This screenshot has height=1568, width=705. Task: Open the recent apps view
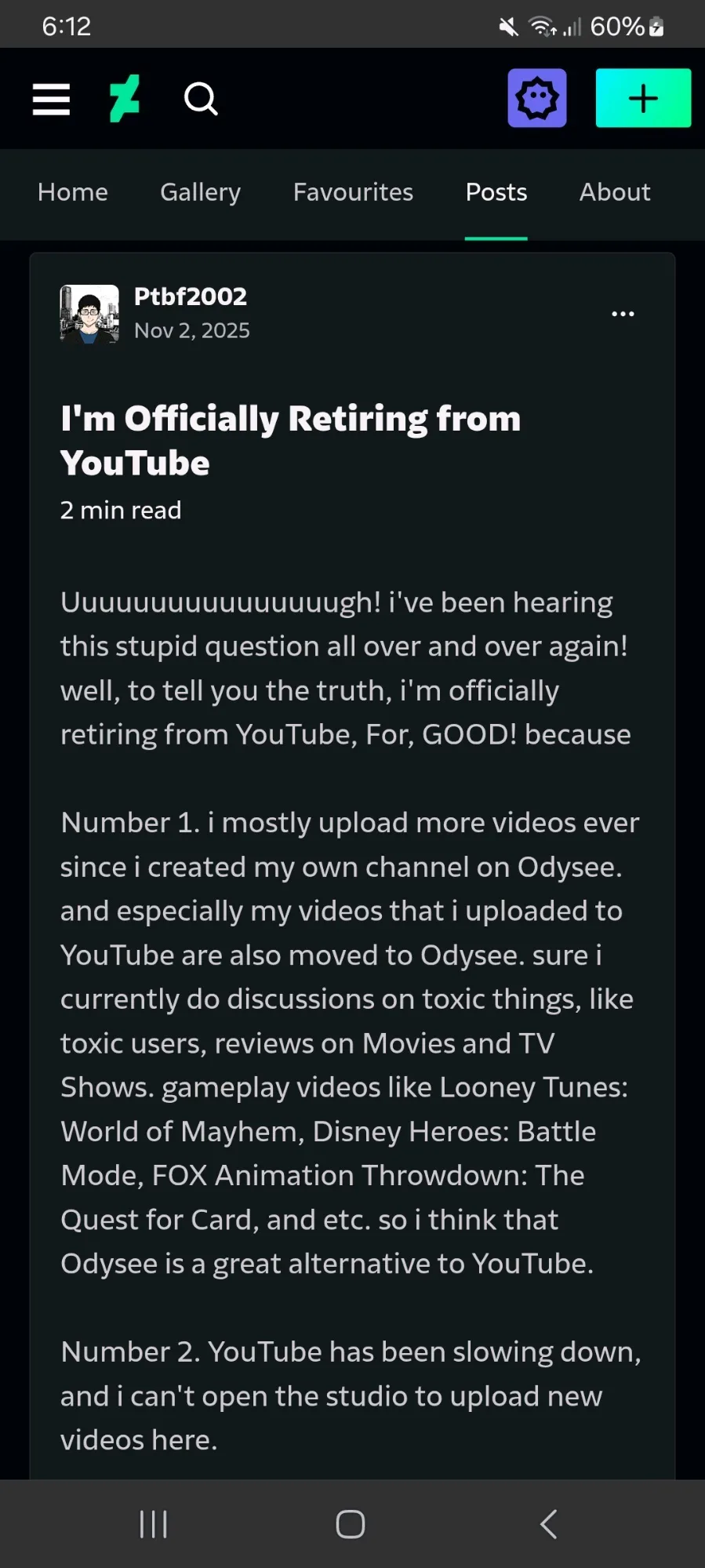(153, 1524)
